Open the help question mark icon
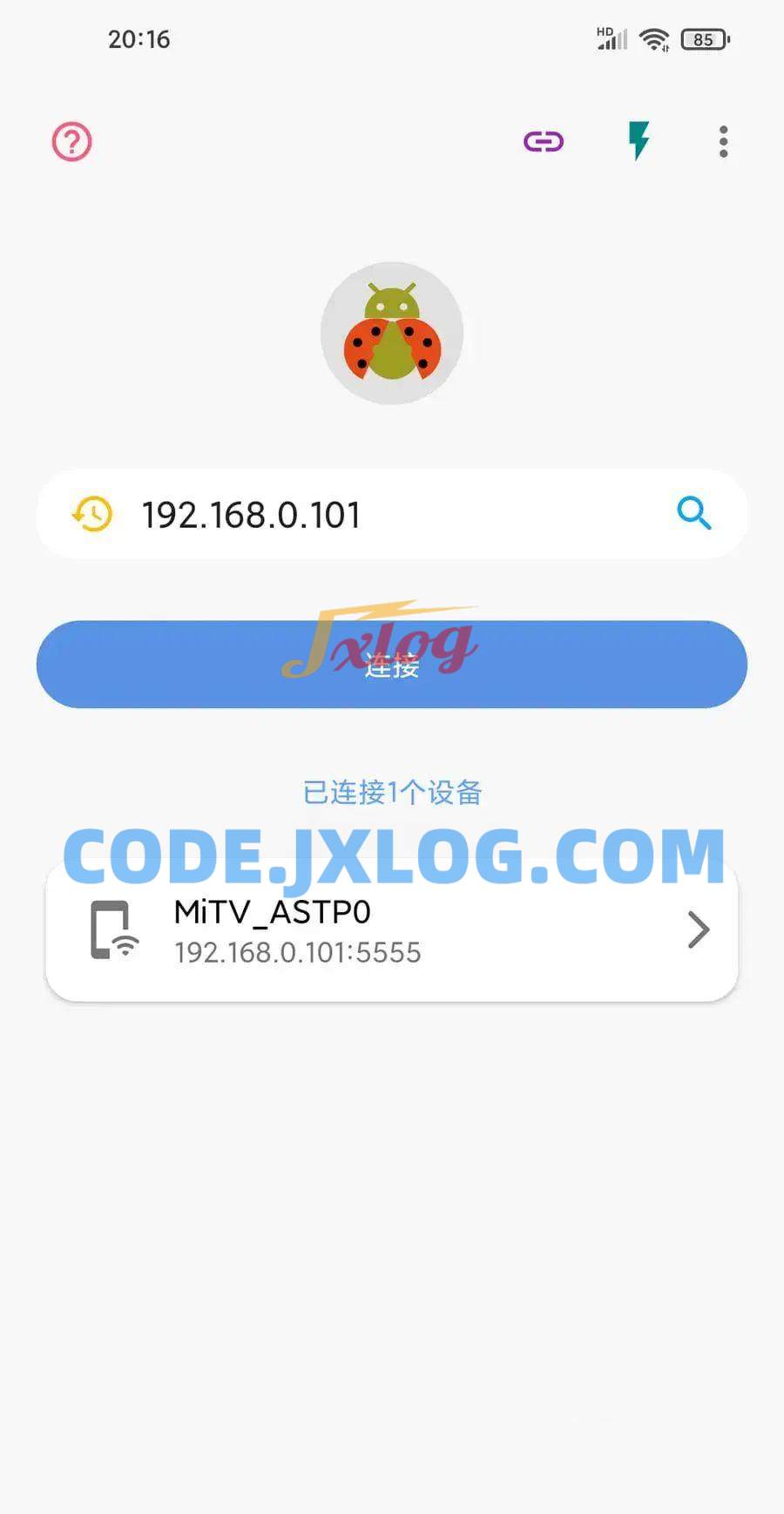Viewport: 784px width, 1514px height. 71,141
